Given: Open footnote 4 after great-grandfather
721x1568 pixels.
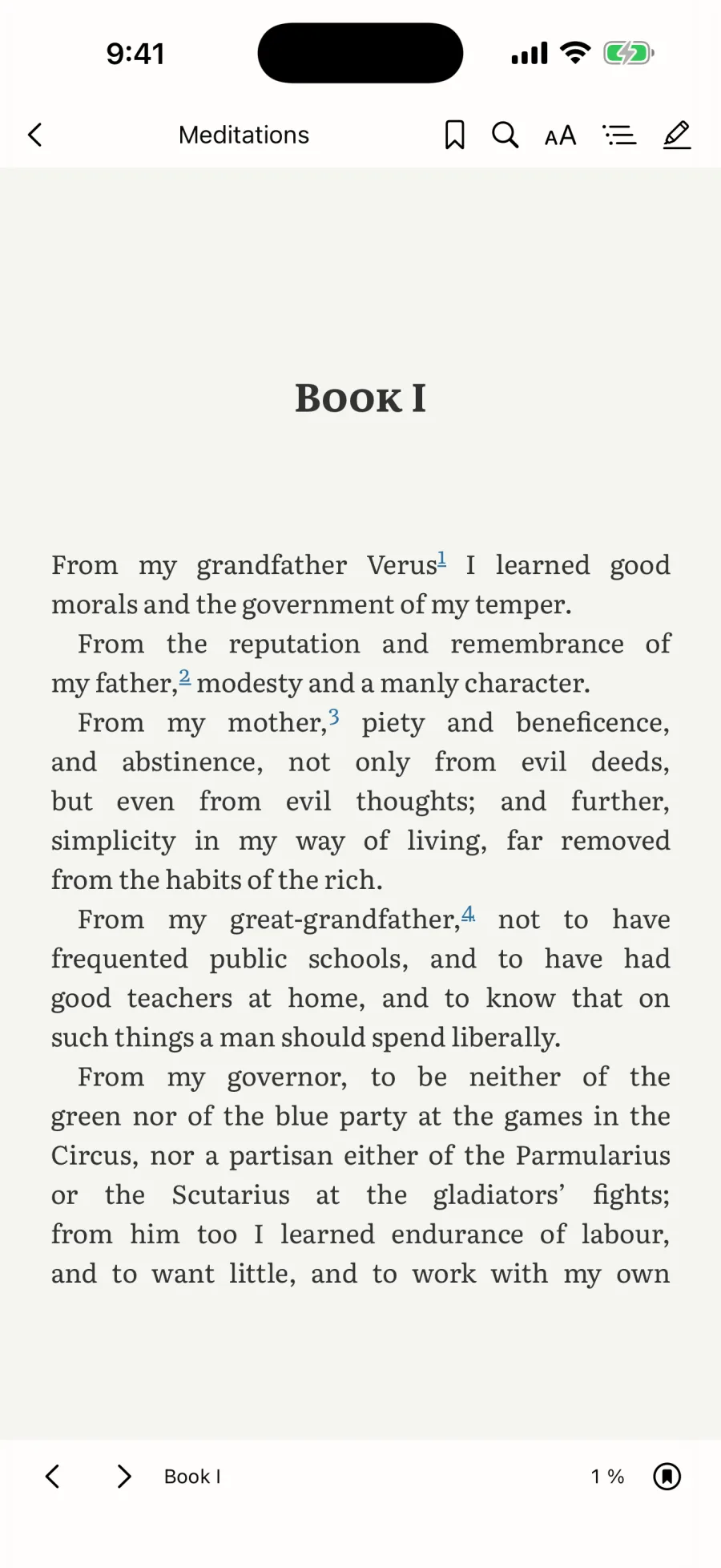Looking at the screenshot, I should coord(468,913).
